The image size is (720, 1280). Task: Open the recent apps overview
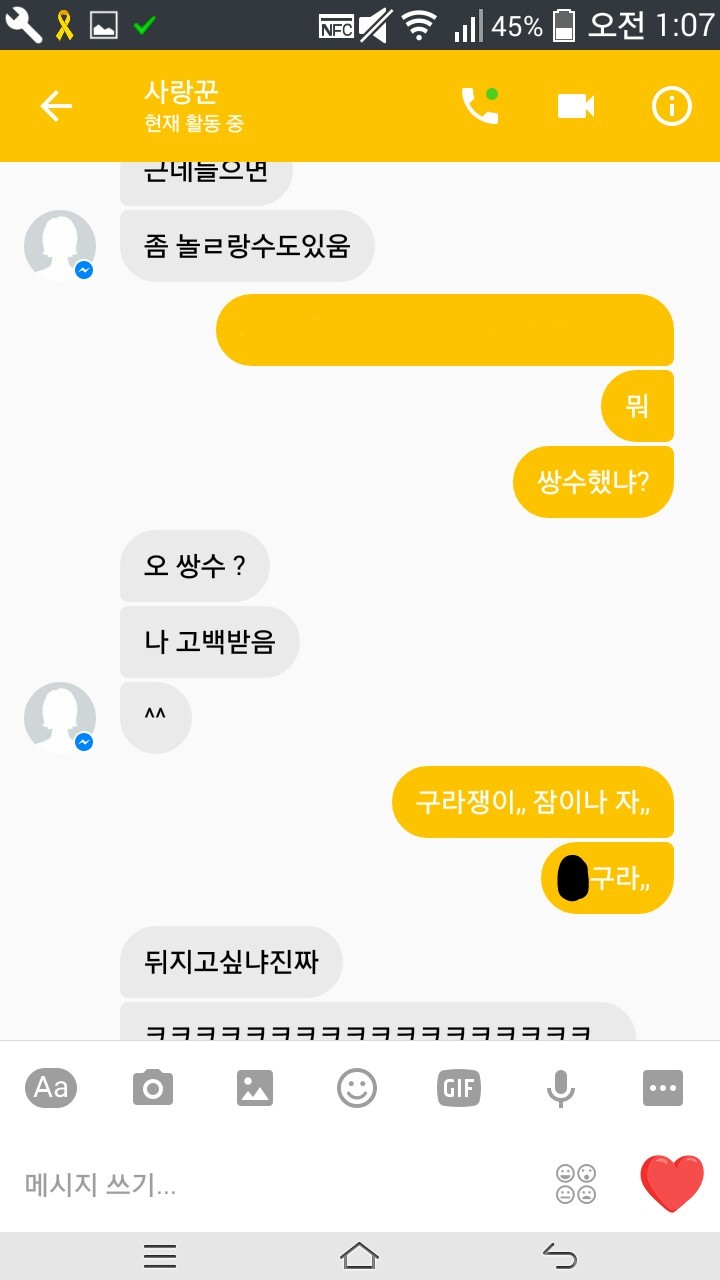[160, 1256]
